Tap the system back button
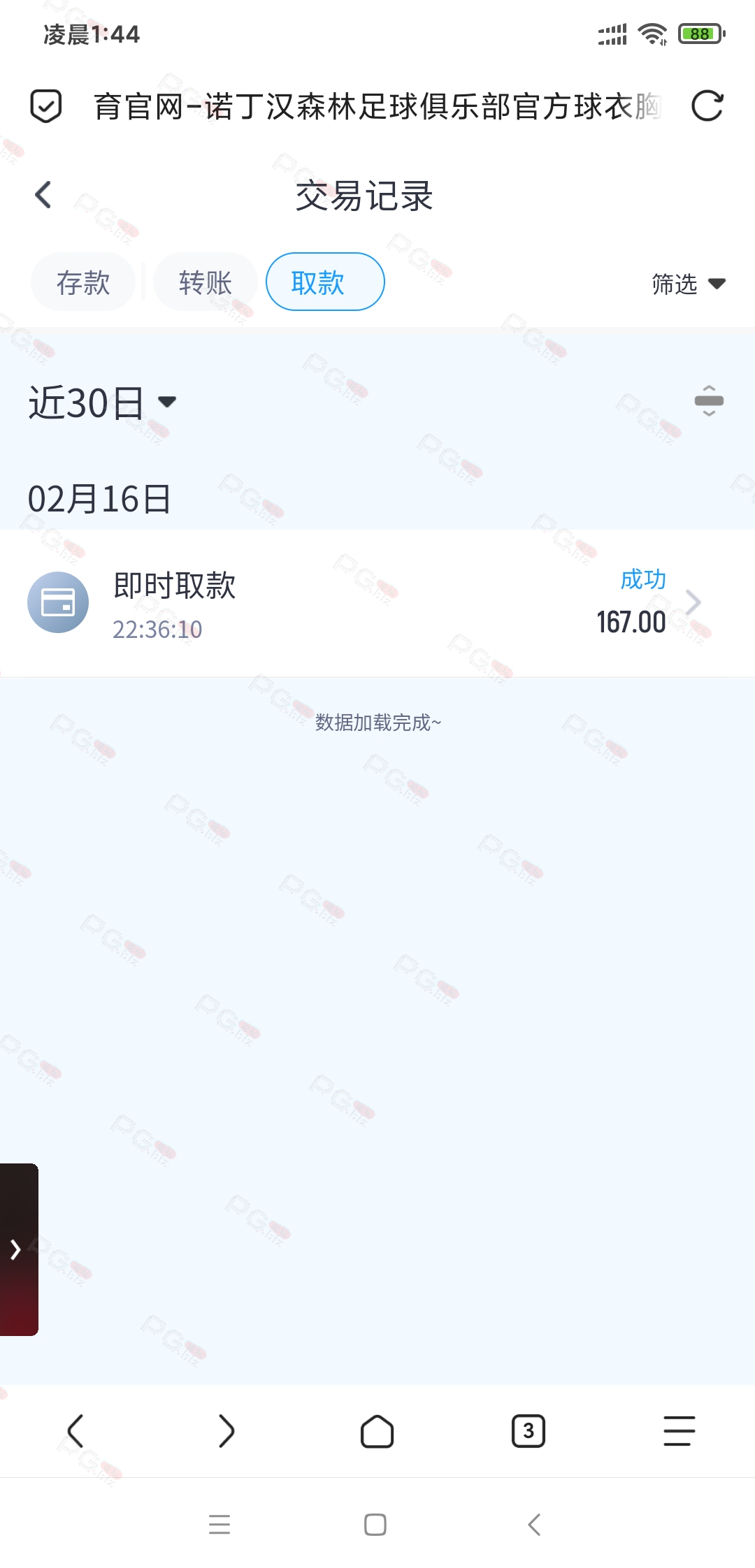This screenshot has height=1568, width=755. [534, 1524]
